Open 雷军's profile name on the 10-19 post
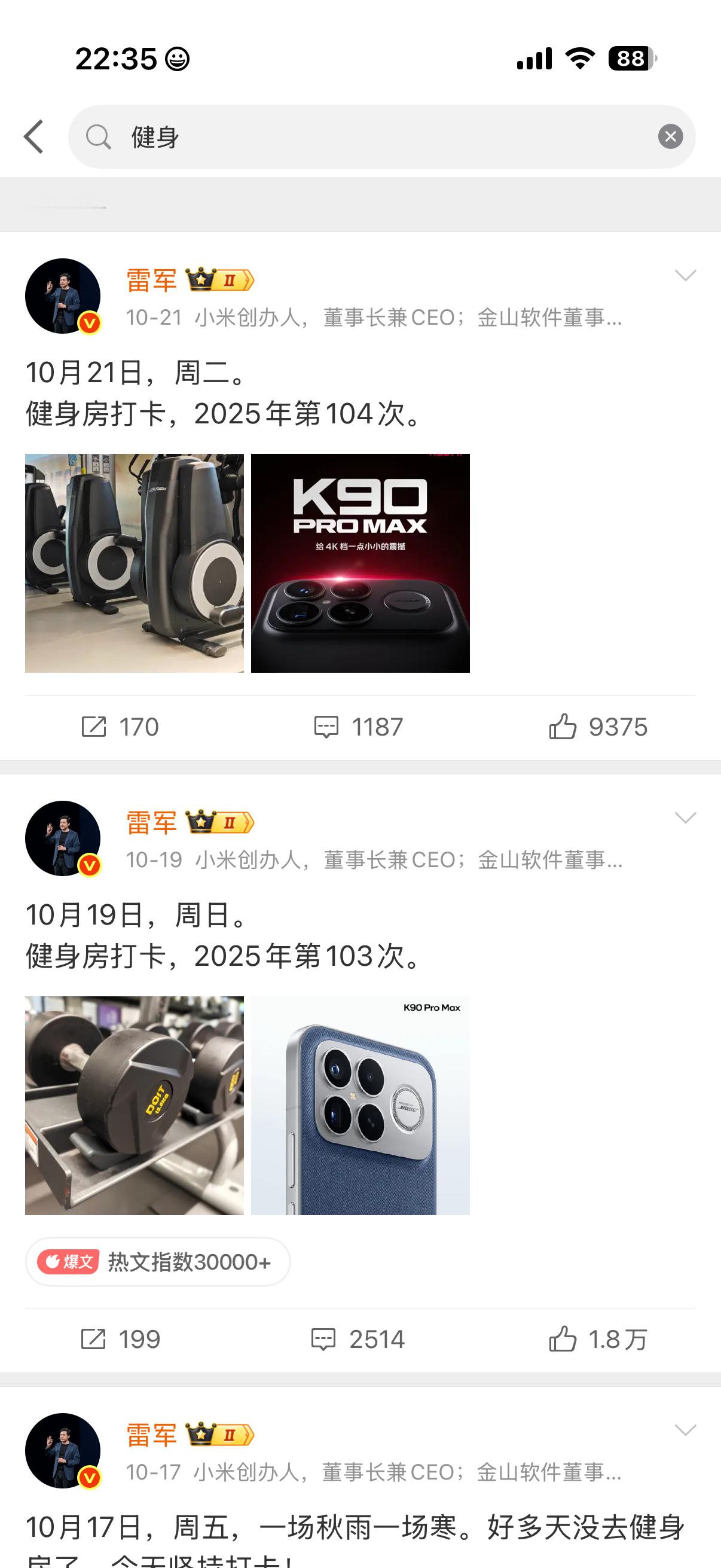The height and width of the screenshot is (1568, 721). [x=151, y=823]
